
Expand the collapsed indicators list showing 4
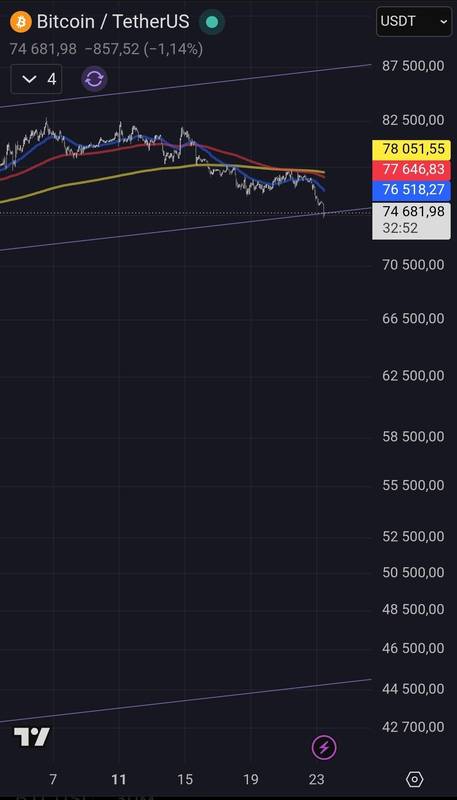click(36, 79)
